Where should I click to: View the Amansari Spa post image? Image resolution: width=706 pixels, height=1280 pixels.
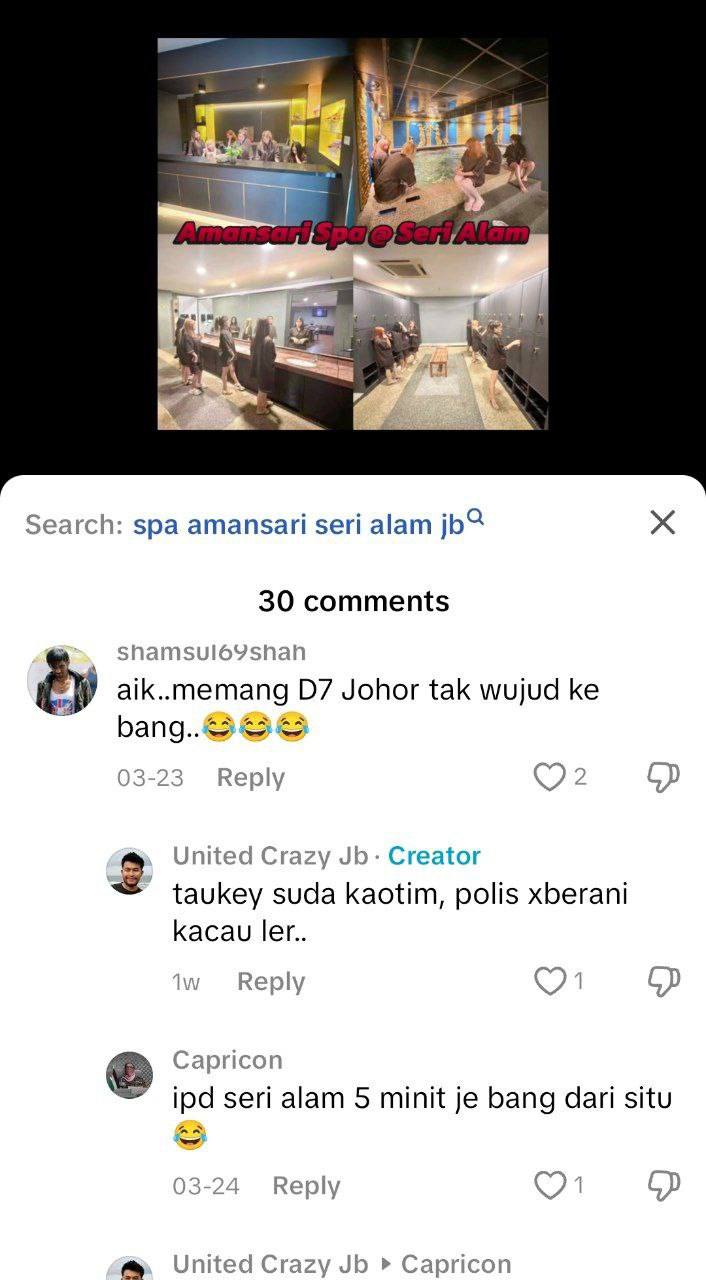[352, 234]
